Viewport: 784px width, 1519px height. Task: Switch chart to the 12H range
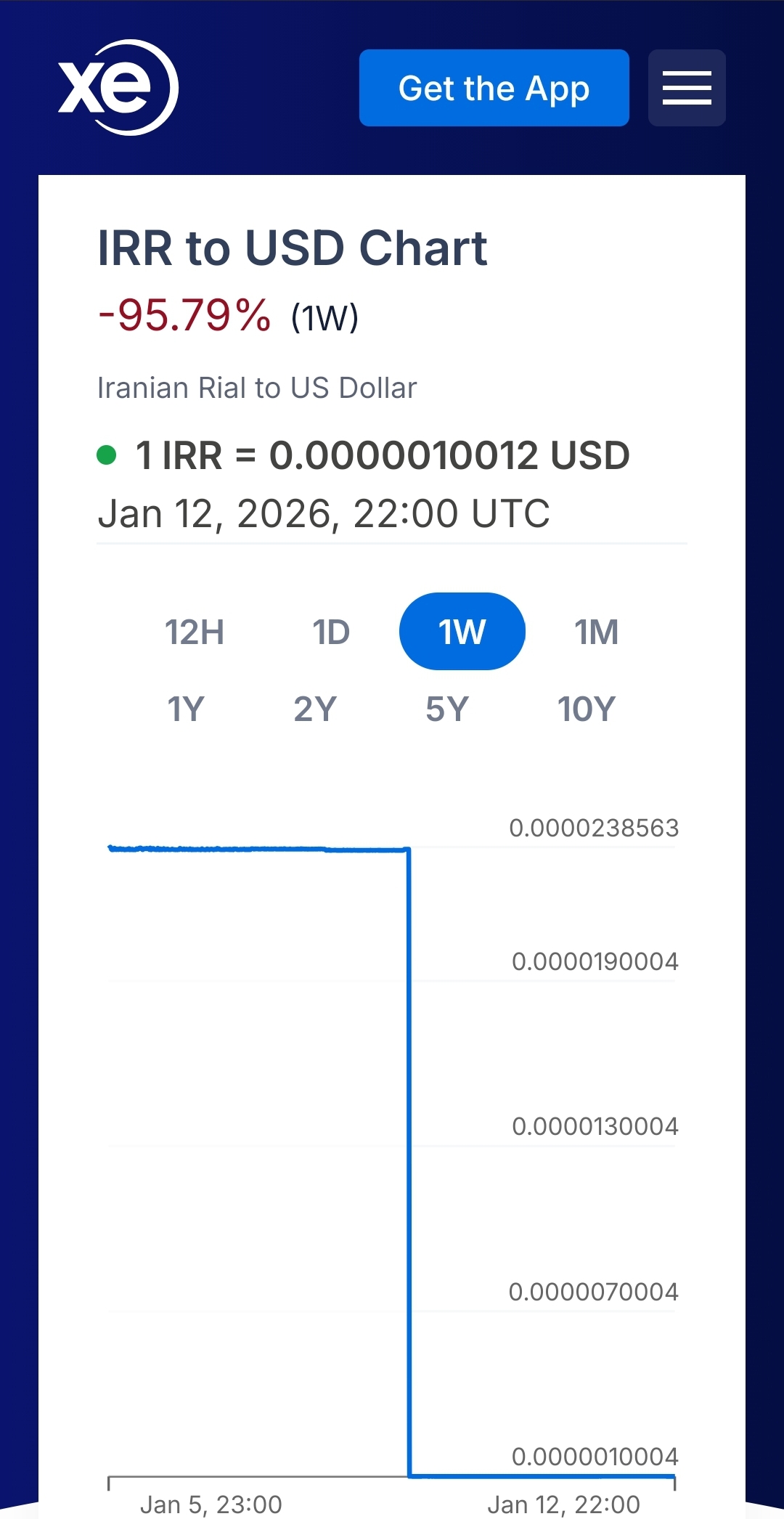(x=194, y=632)
